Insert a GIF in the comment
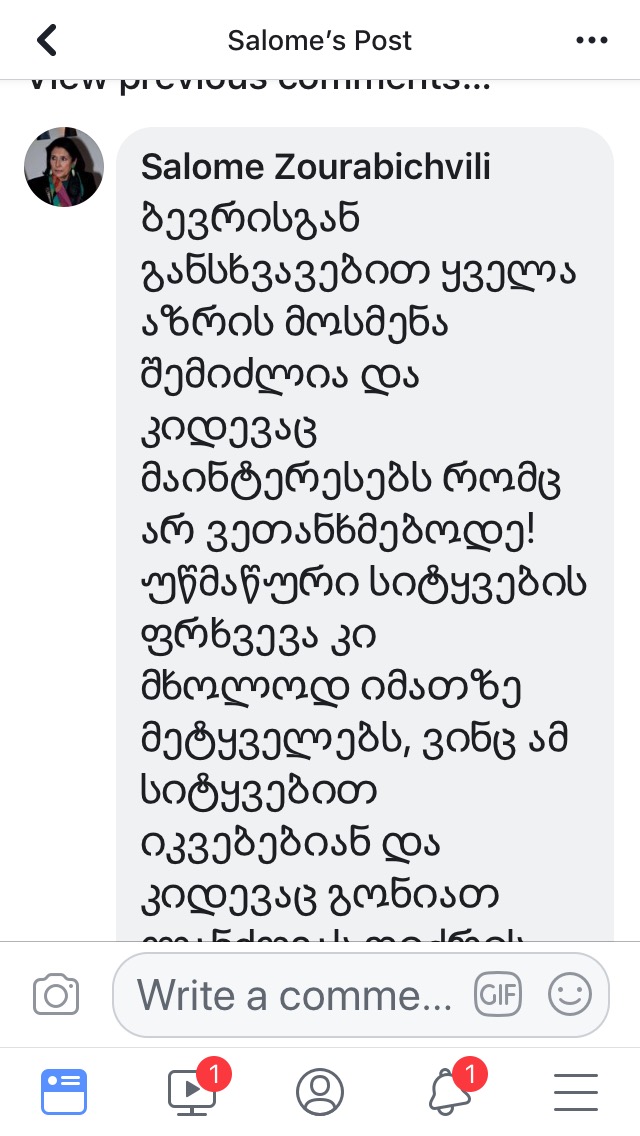Image resolution: width=640 pixels, height=1136 pixels. [497, 995]
